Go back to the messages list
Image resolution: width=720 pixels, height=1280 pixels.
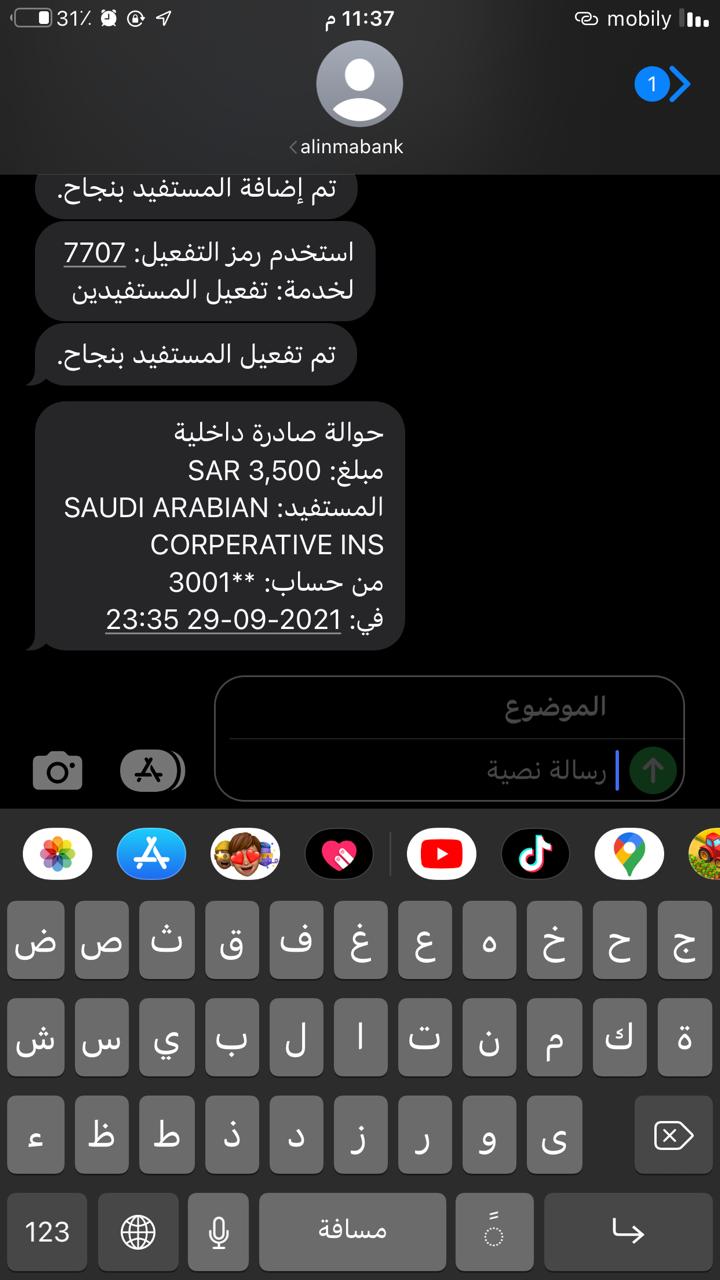coord(664,85)
